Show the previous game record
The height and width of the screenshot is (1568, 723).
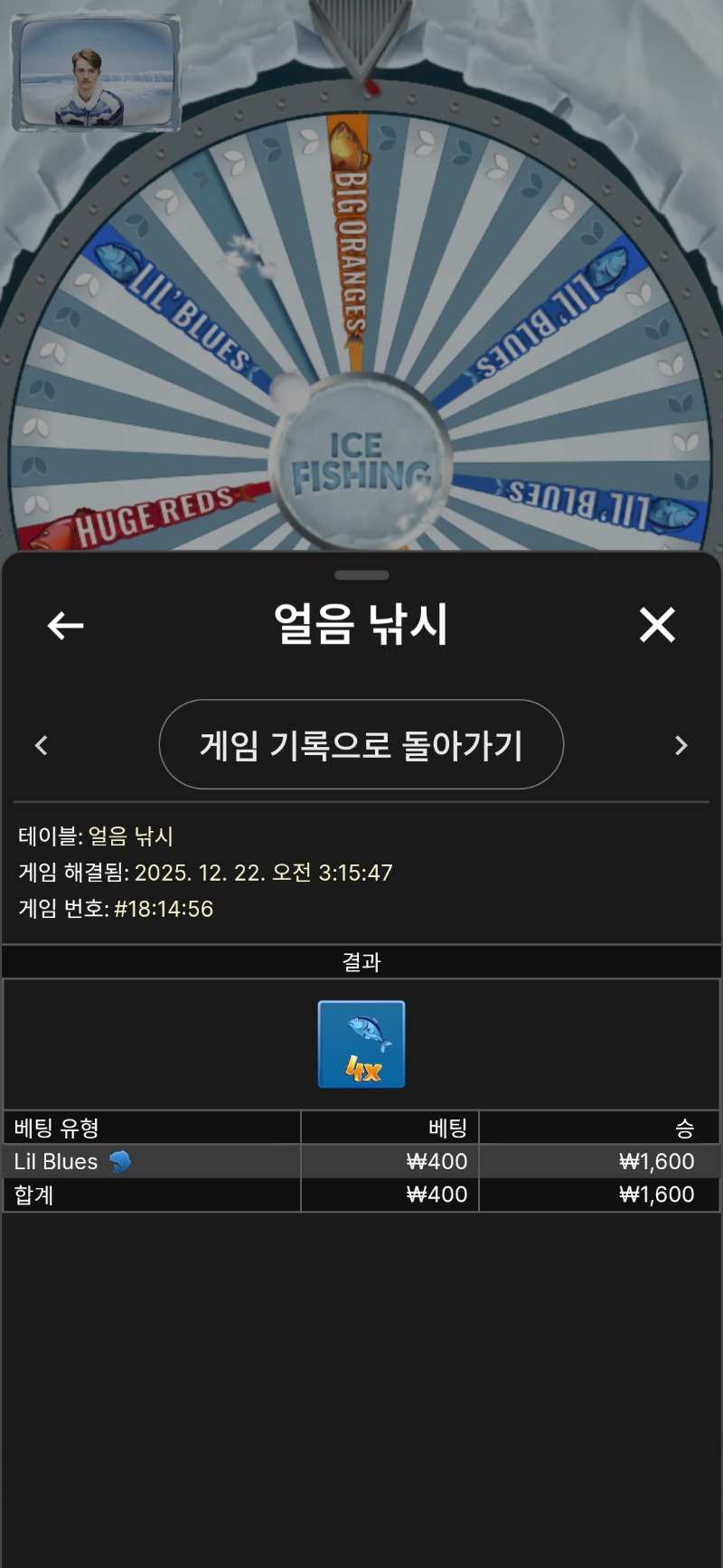[x=42, y=745]
